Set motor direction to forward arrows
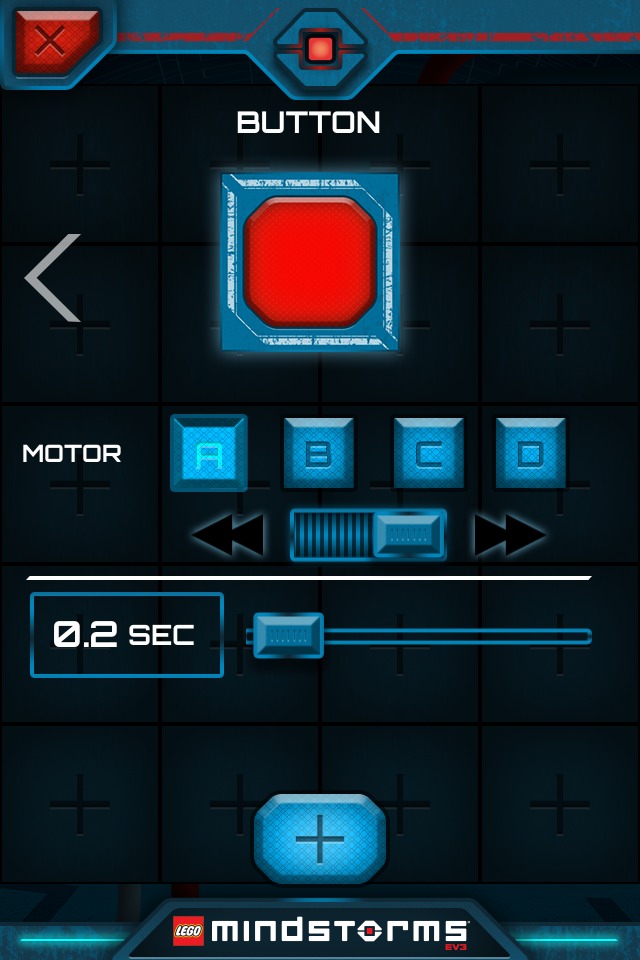The height and width of the screenshot is (960, 640). pos(510,536)
